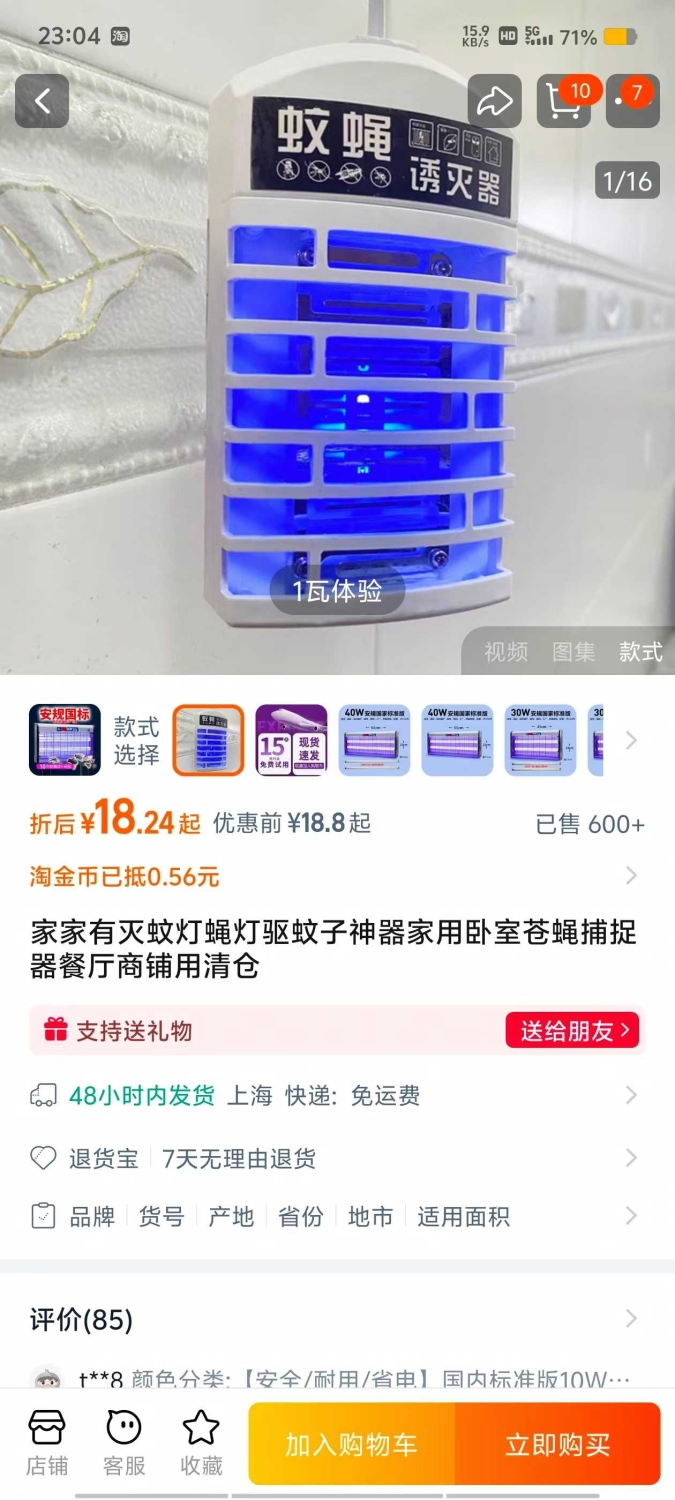Tap 收藏 to favorite this item
The height and width of the screenshot is (1500, 675).
[201, 1443]
